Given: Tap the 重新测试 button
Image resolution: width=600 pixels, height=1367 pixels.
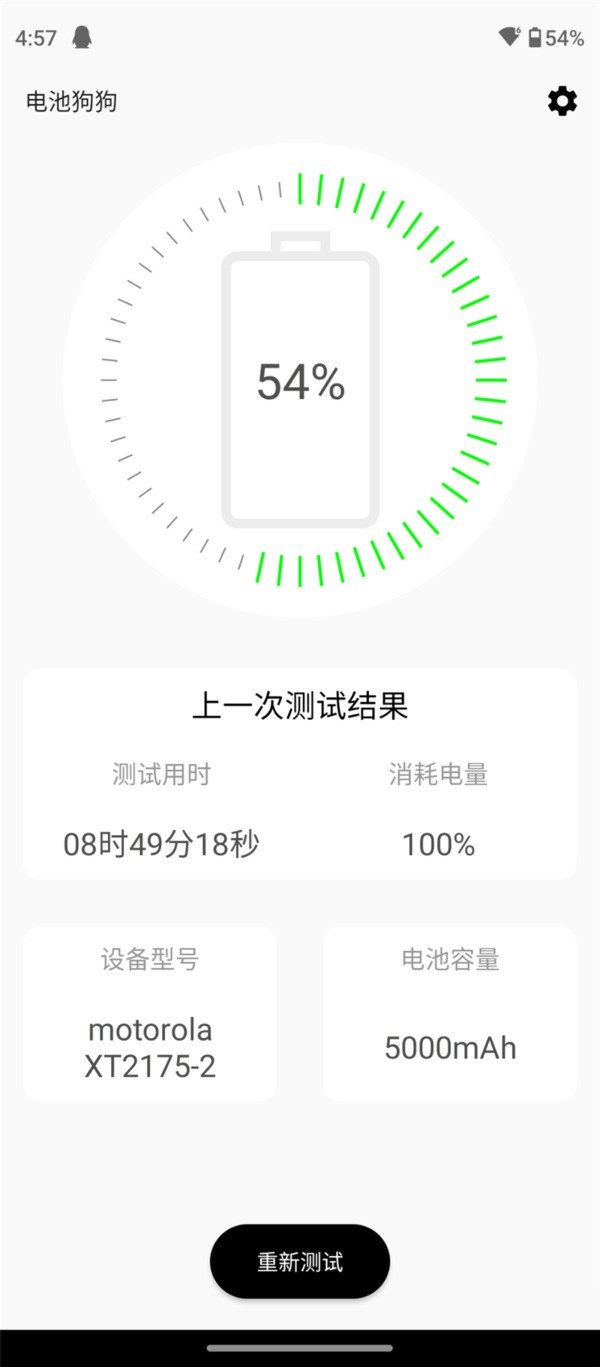Looking at the screenshot, I should (x=300, y=1262).
